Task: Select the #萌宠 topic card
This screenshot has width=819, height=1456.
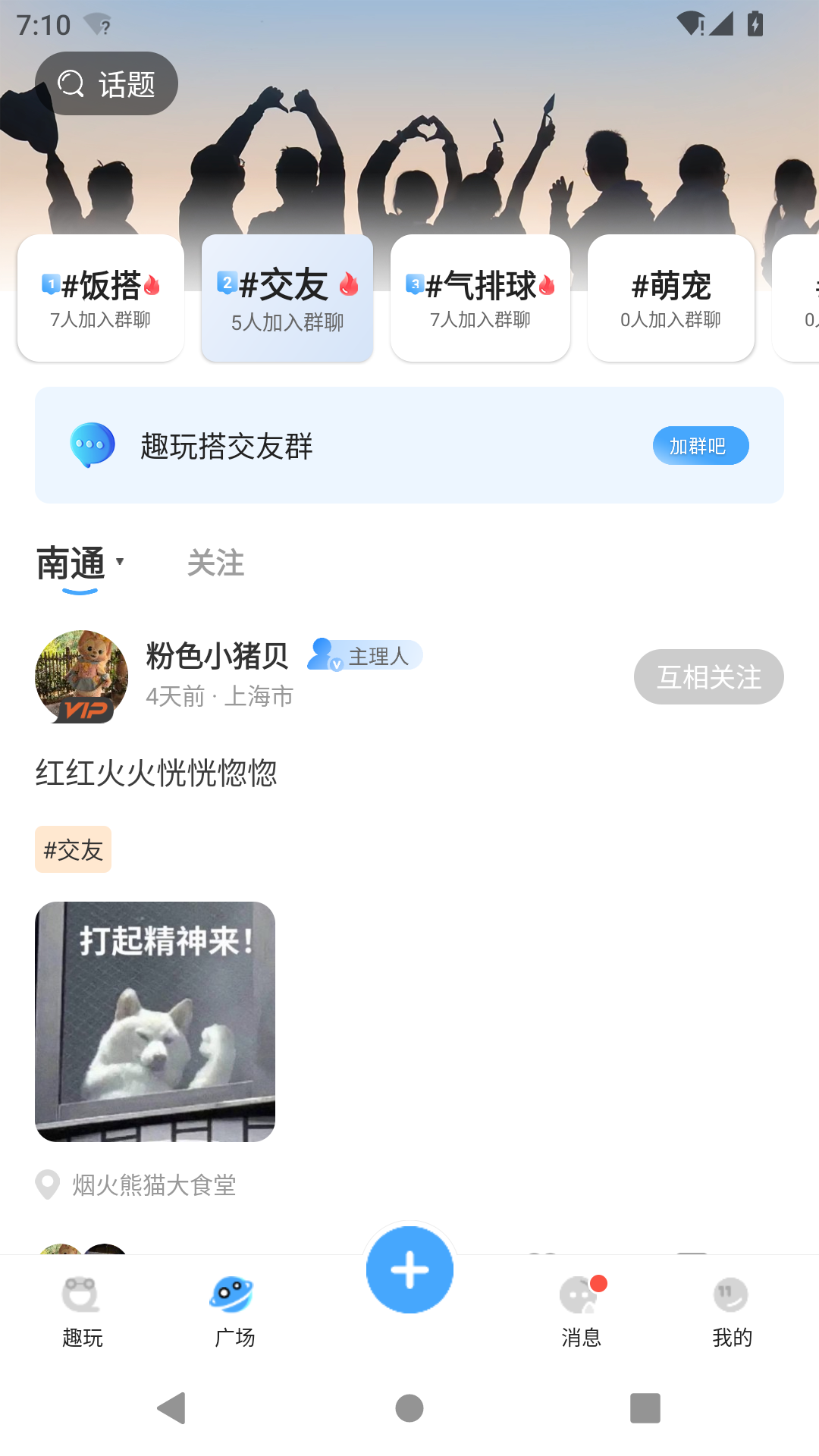Action: coord(670,297)
